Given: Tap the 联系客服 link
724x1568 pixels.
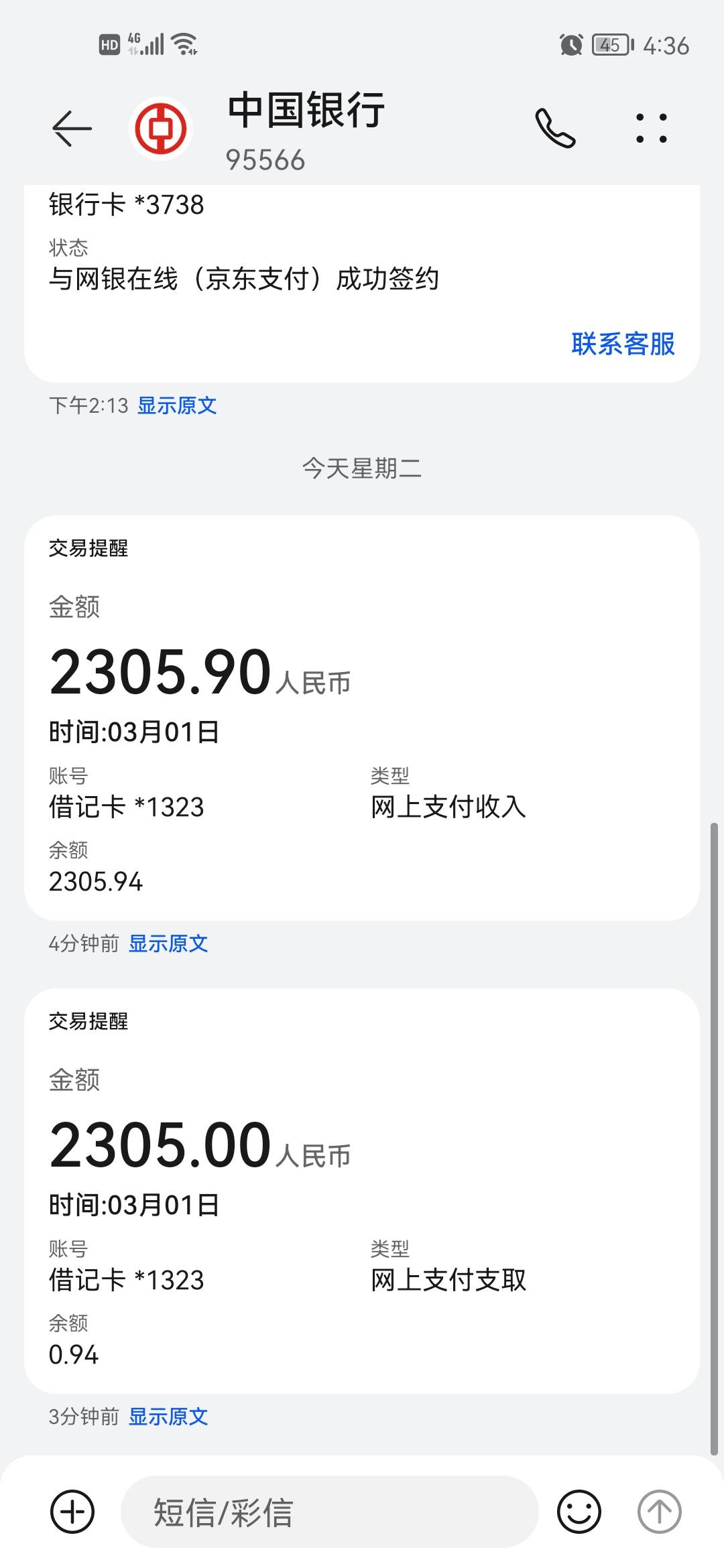Looking at the screenshot, I should point(623,344).
